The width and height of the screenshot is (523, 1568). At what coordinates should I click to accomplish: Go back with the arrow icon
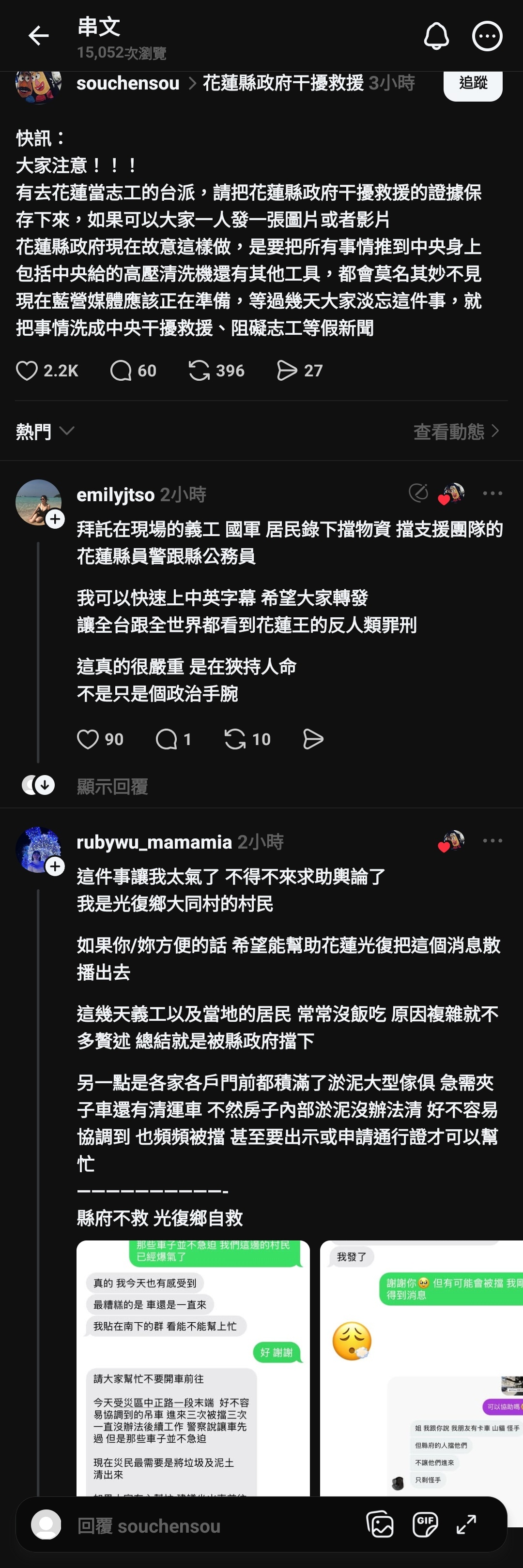[x=38, y=36]
